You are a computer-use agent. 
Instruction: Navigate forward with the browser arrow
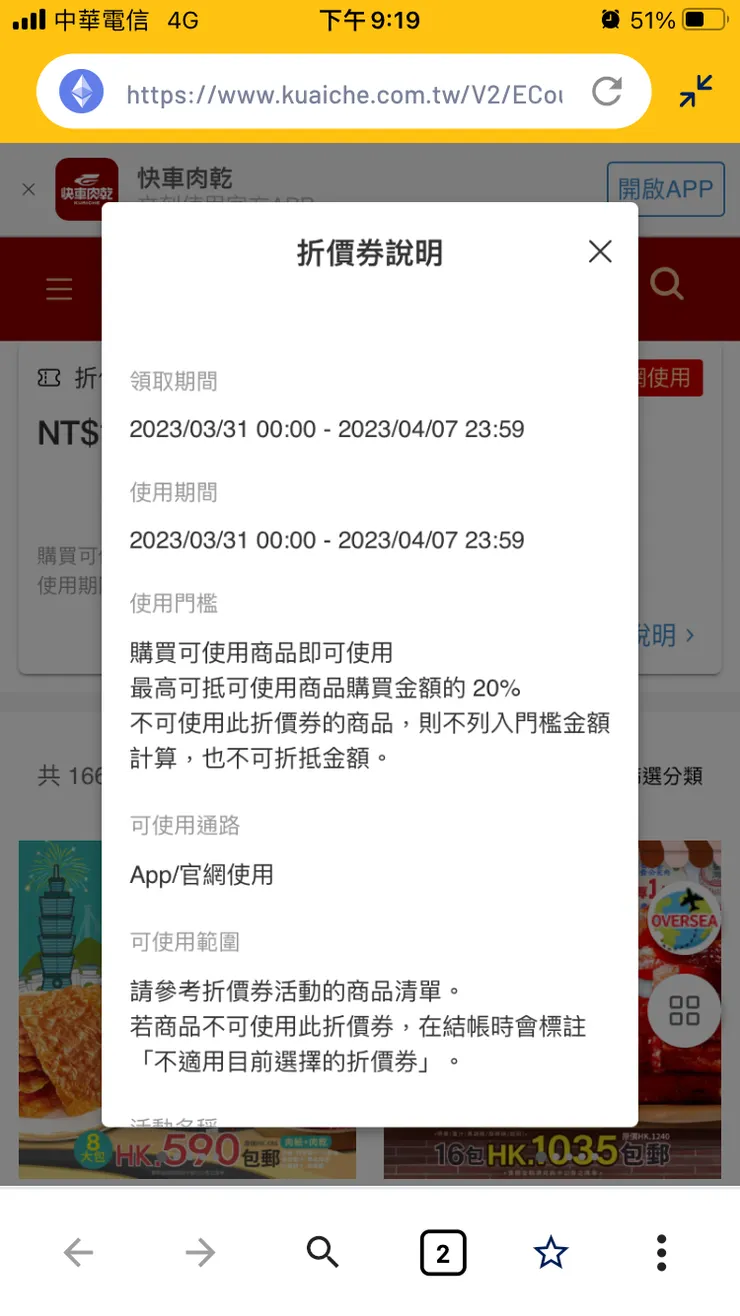tap(200, 1251)
